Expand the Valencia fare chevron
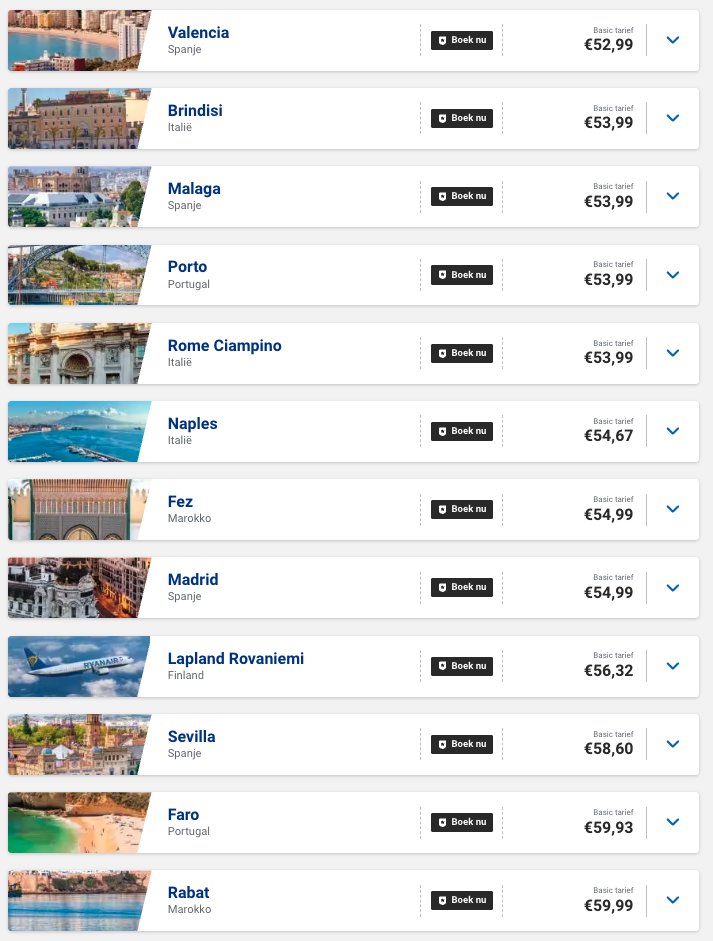713x941 pixels. tap(673, 40)
